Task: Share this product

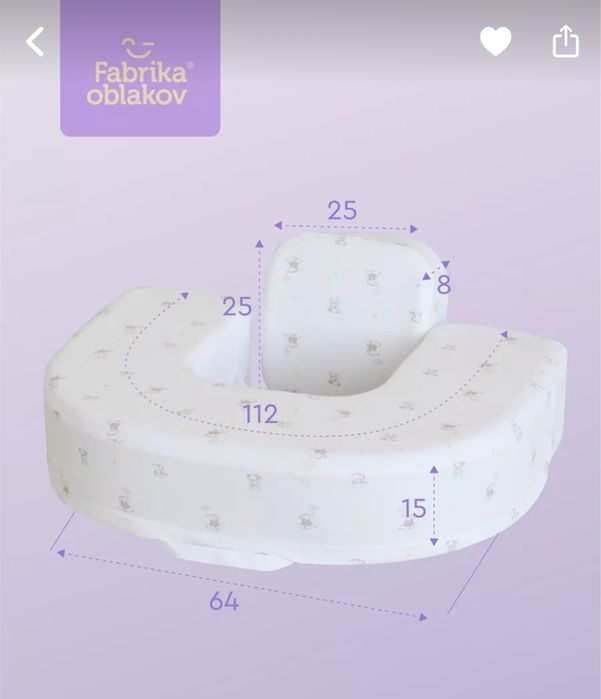Action: [x=565, y=41]
